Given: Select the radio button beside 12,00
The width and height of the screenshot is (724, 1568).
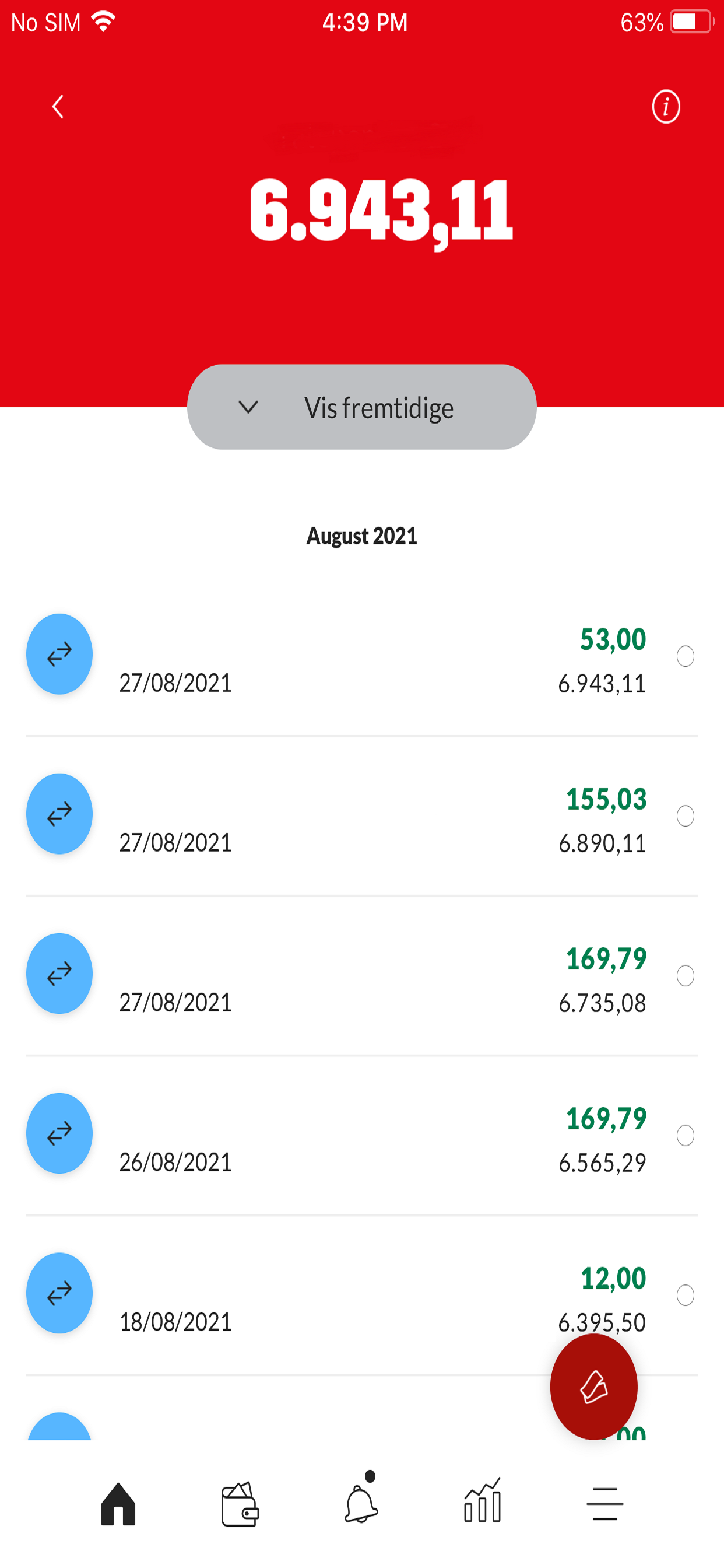Looking at the screenshot, I should (x=685, y=1296).
